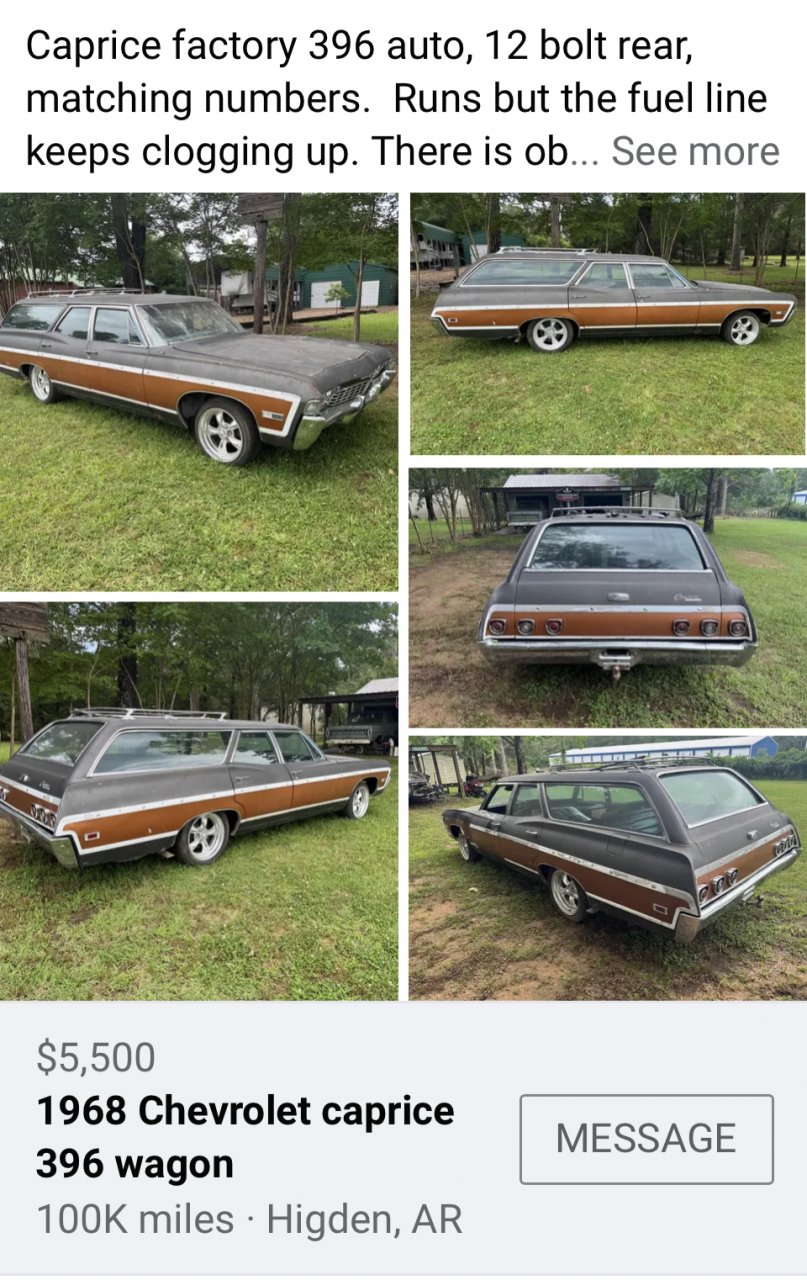Open the 1968 Chevrolet caprice 396 wagon listing
The image size is (807, 1280).
point(245,1137)
